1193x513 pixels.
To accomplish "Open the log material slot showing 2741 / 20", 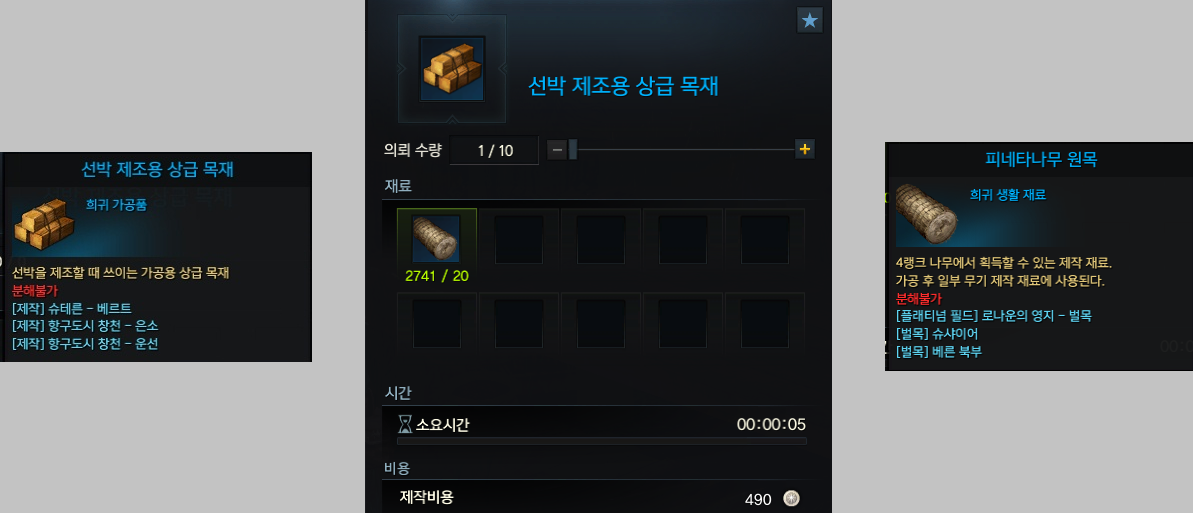I will 436,238.
